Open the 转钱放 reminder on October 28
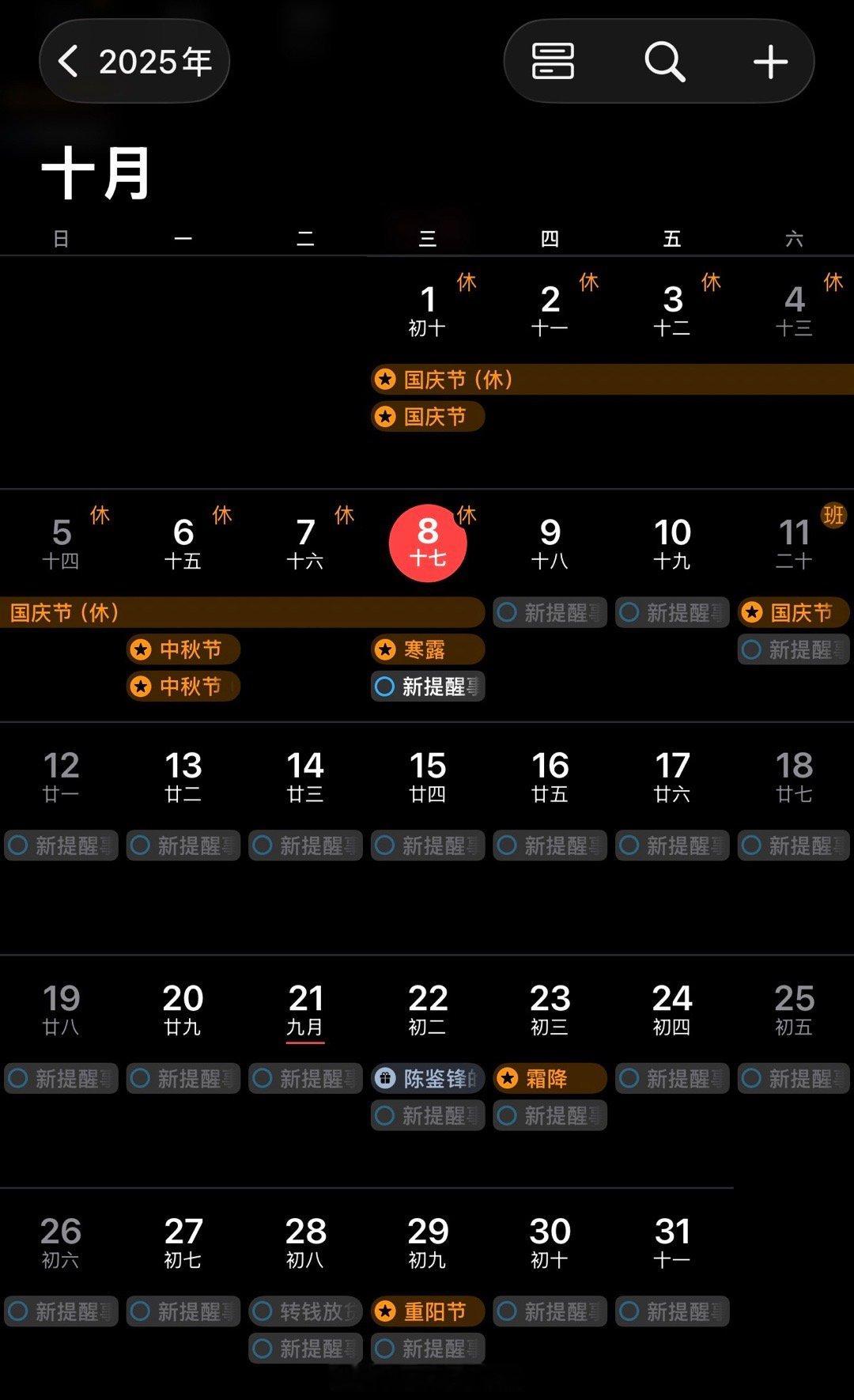Image resolution: width=854 pixels, height=1400 pixels. coord(306,1311)
